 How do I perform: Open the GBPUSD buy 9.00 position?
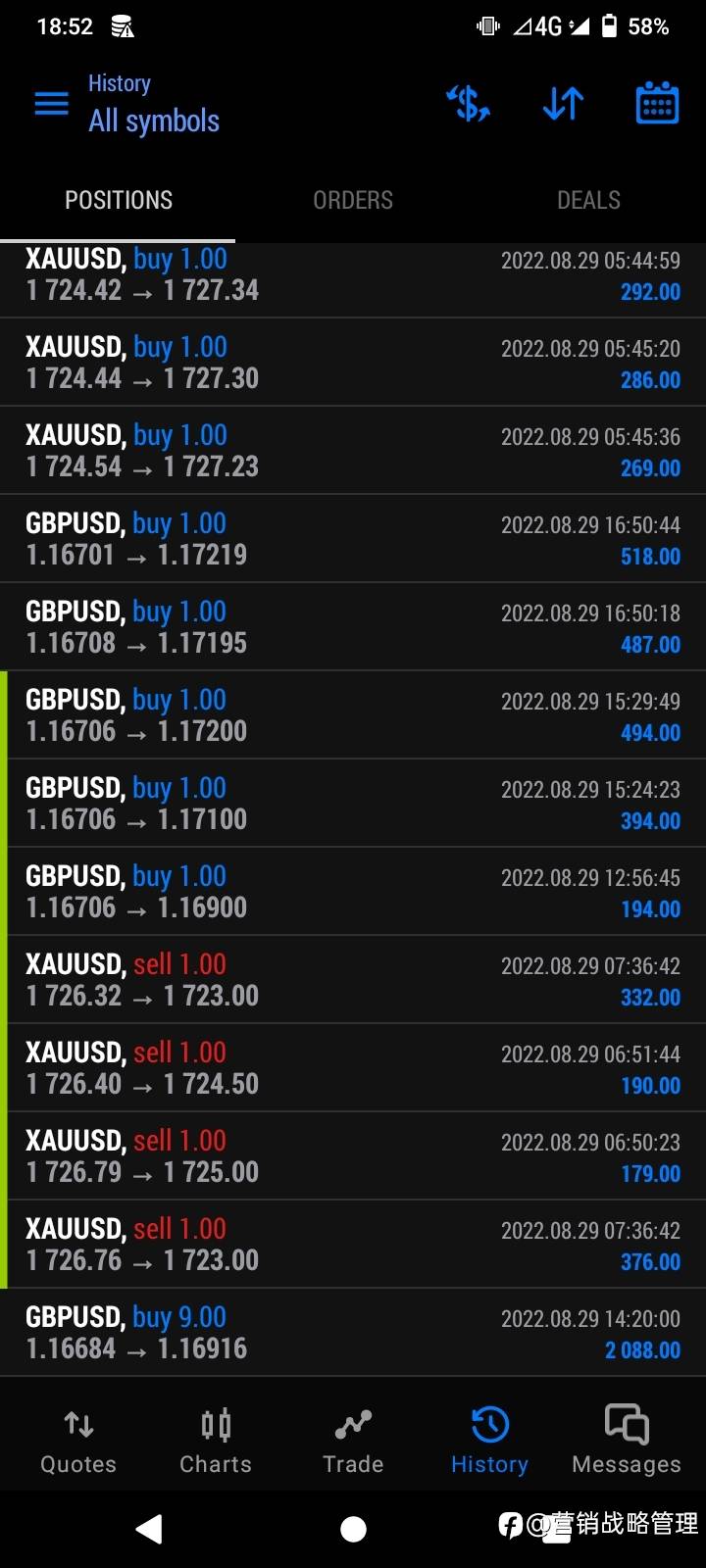(x=353, y=1333)
